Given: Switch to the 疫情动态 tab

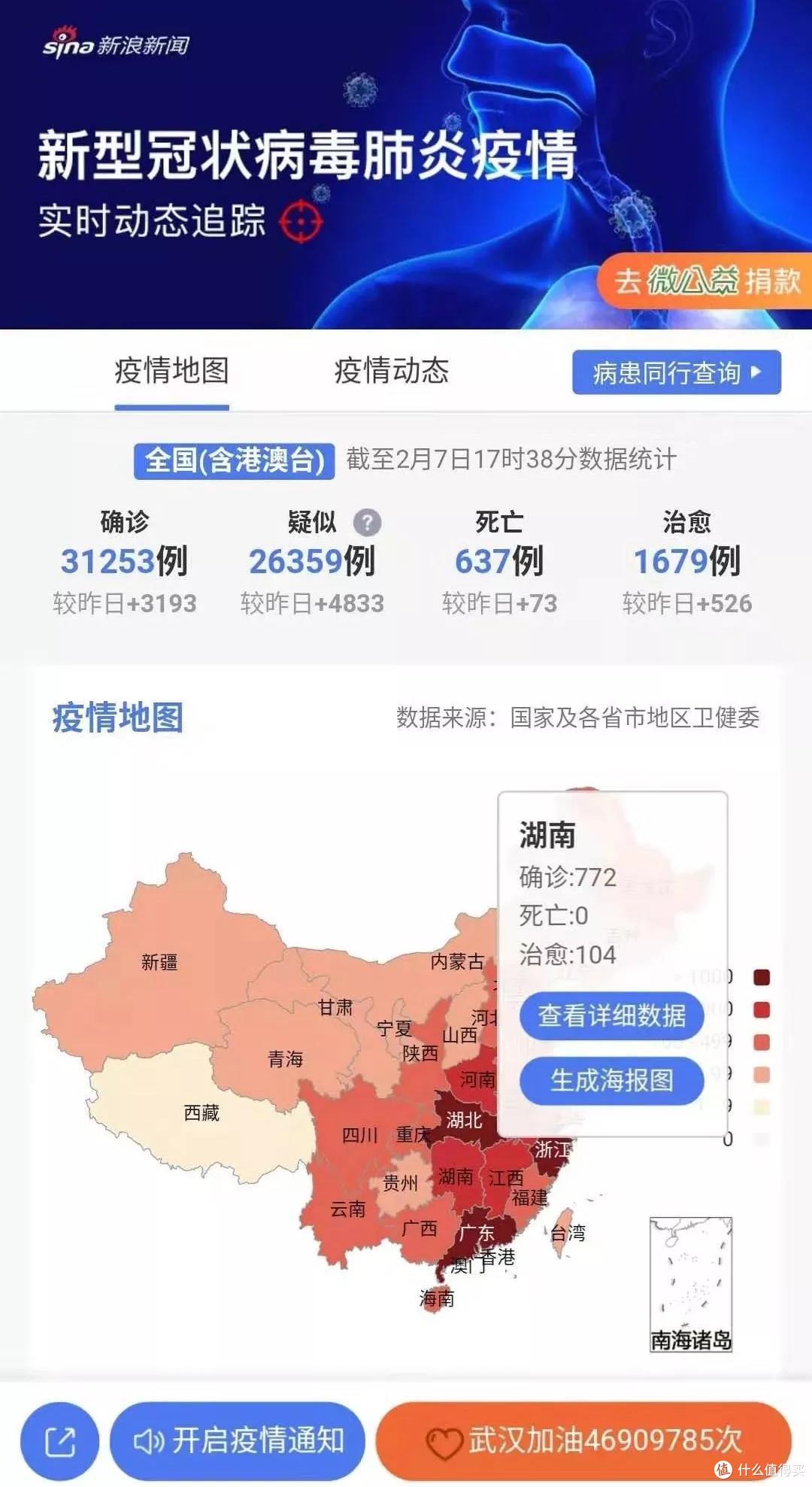Looking at the screenshot, I should click(391, 372).
